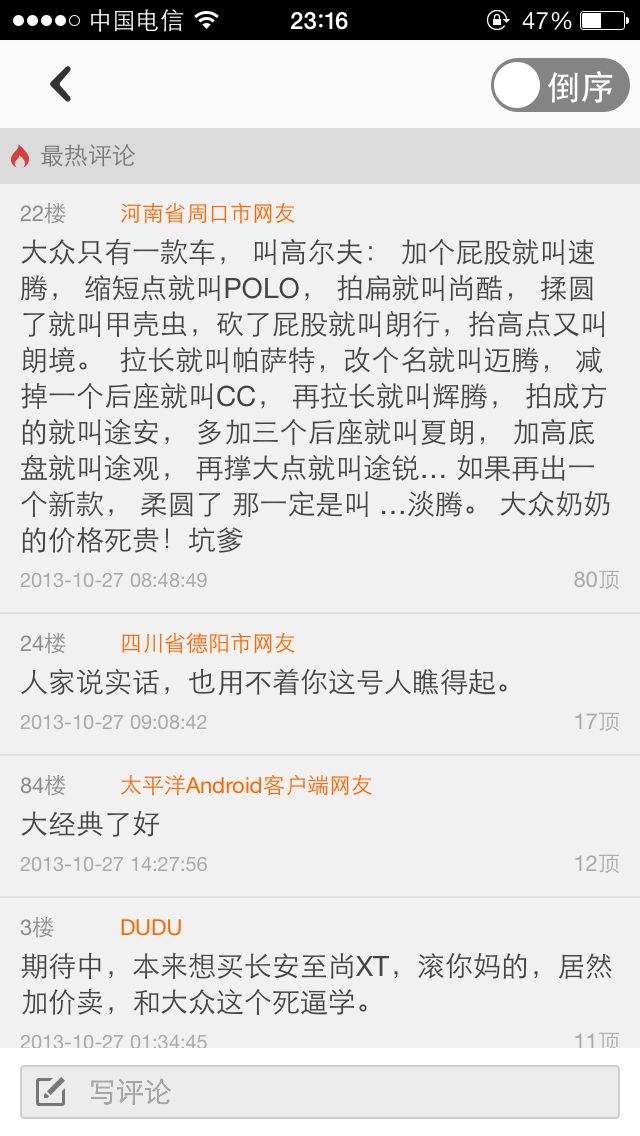Viewport: 640px width, 1136px height.
Task: Open the 写评论 comment field
Action: [320, 1092]
